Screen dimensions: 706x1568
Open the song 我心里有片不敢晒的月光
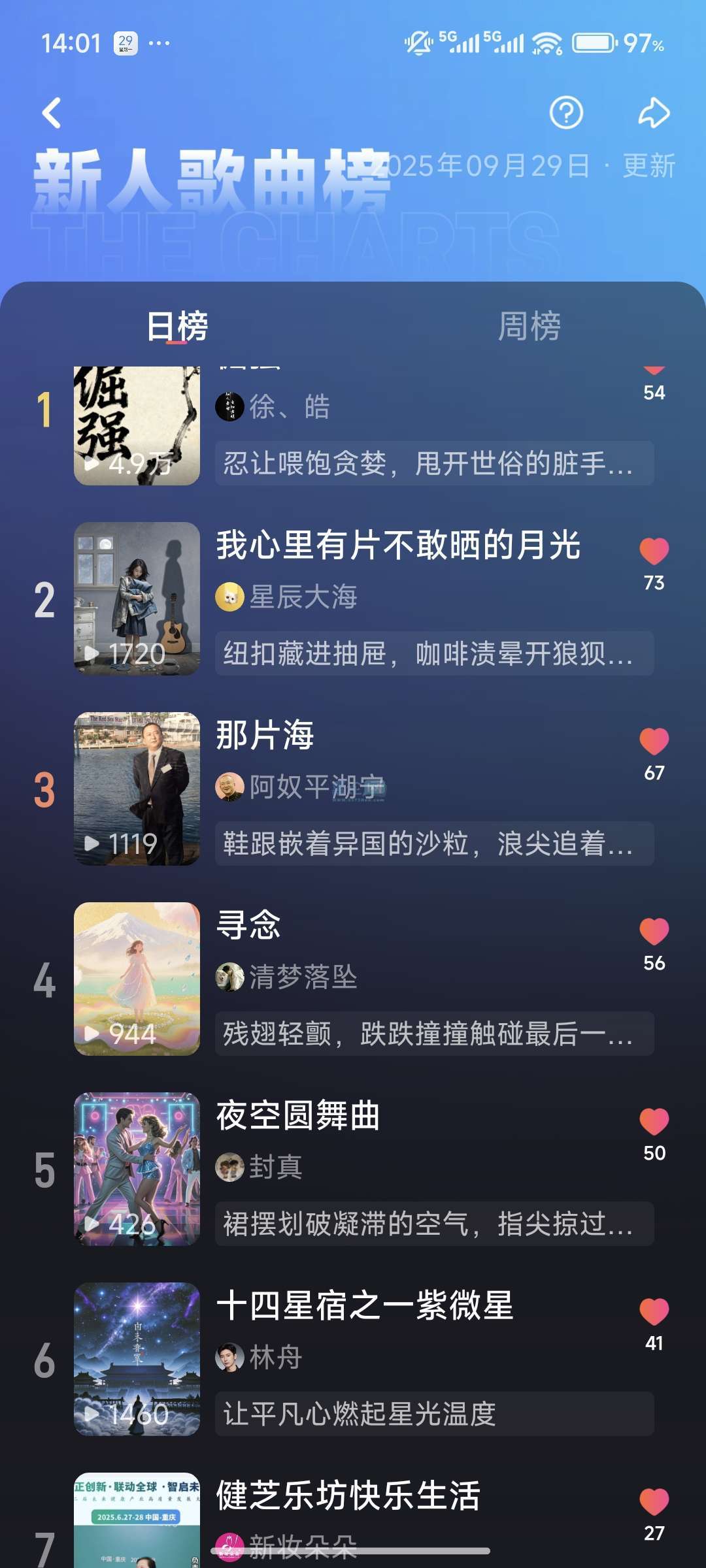(x=398, y=545)
